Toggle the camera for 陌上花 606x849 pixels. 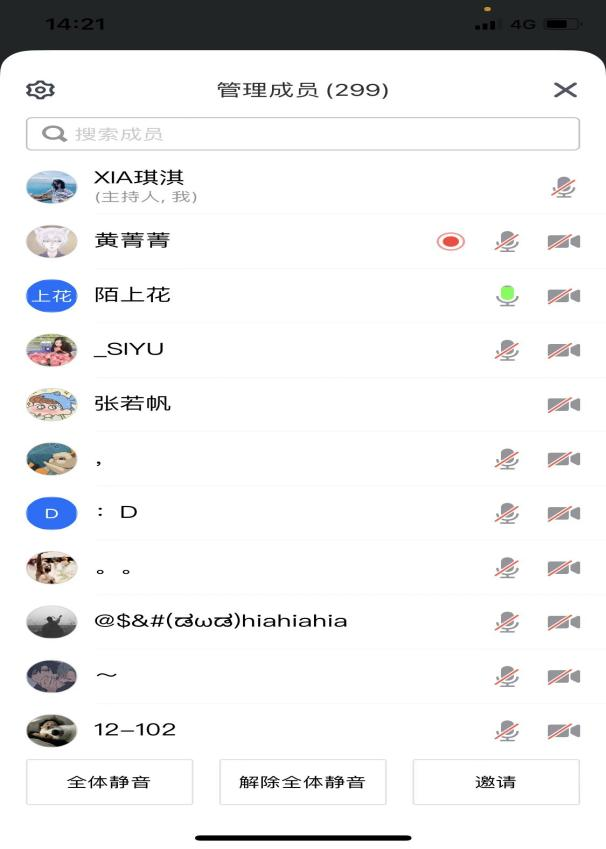(x=564, y=295)
